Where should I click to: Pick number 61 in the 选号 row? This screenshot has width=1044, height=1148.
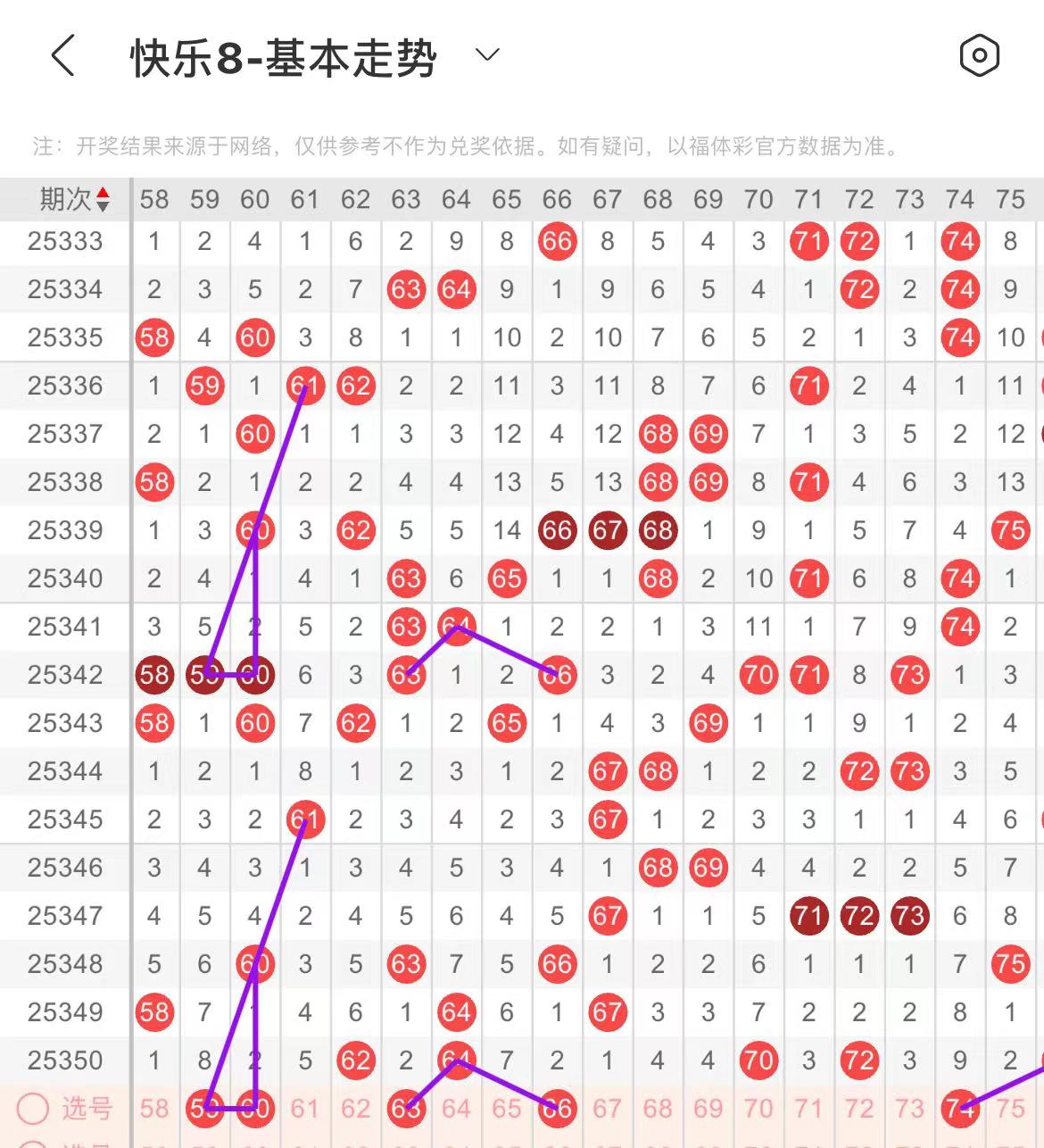[x=305, y=1109]
